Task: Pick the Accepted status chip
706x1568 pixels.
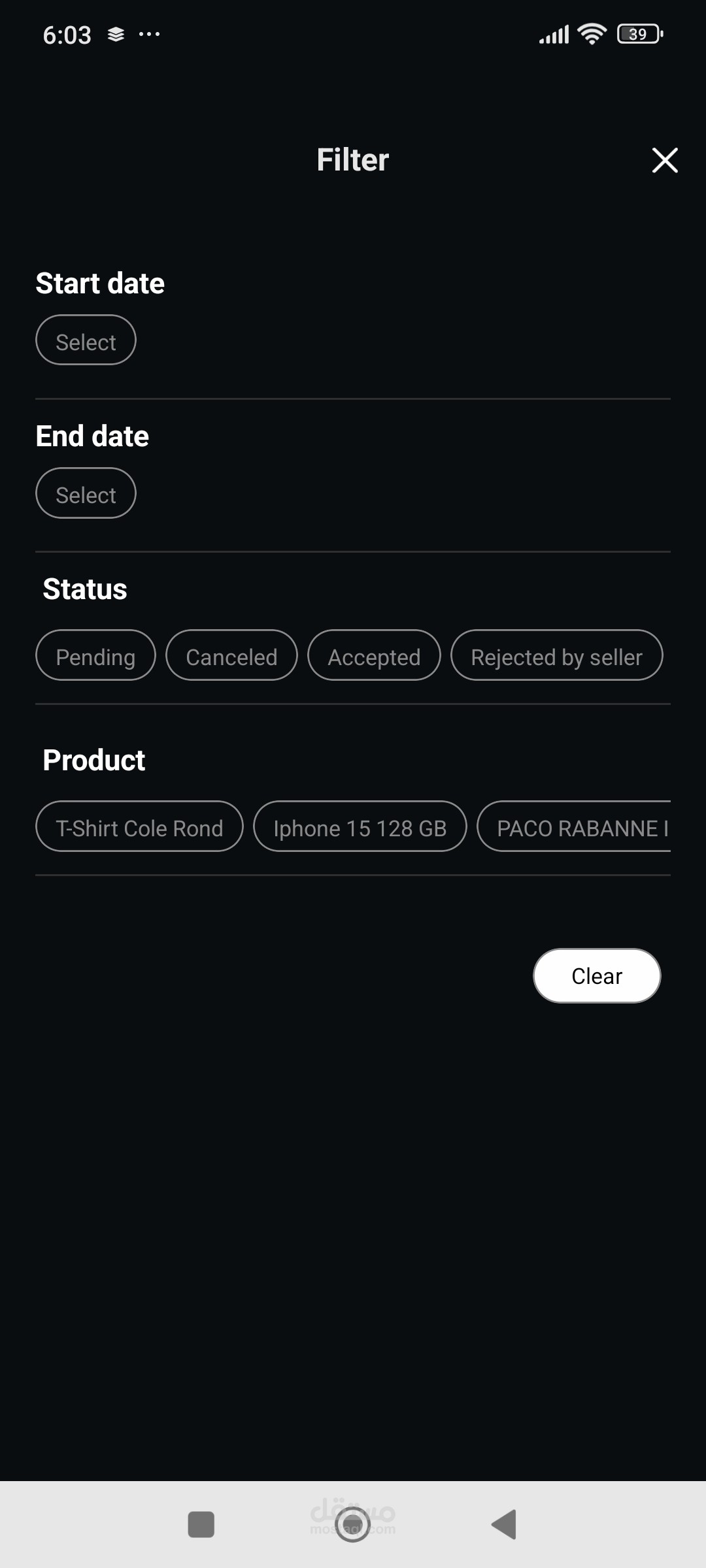Action: (374, 655)
